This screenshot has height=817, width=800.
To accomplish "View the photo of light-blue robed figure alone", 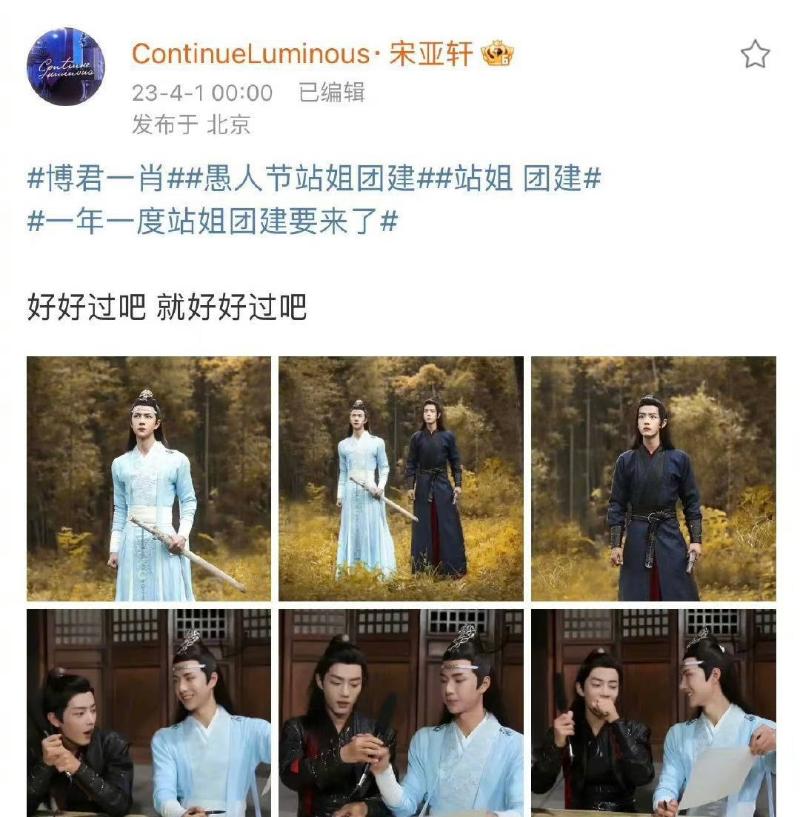I will coord(149,478).
